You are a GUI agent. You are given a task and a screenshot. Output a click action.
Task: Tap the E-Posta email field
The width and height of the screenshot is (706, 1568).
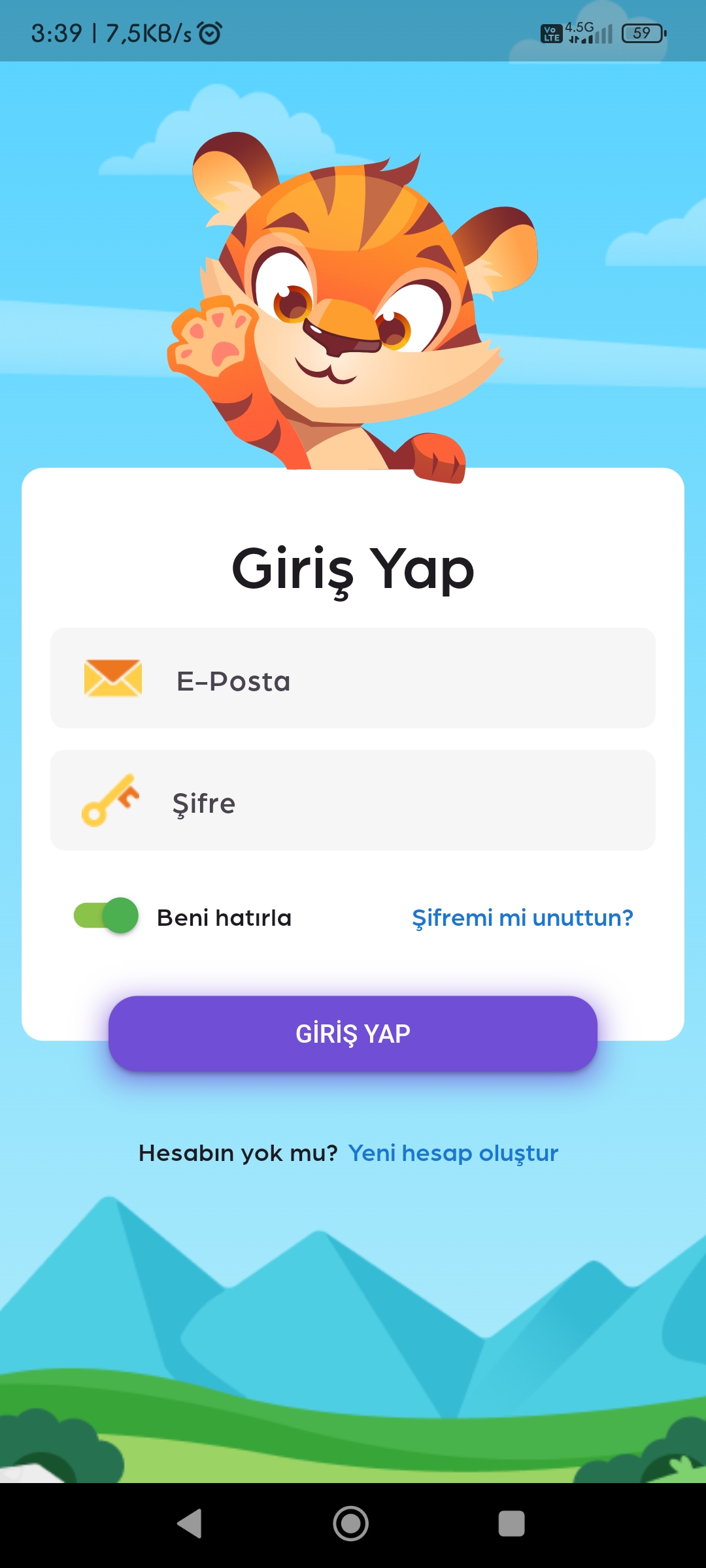pyautogui.click(x=353, y=679)
